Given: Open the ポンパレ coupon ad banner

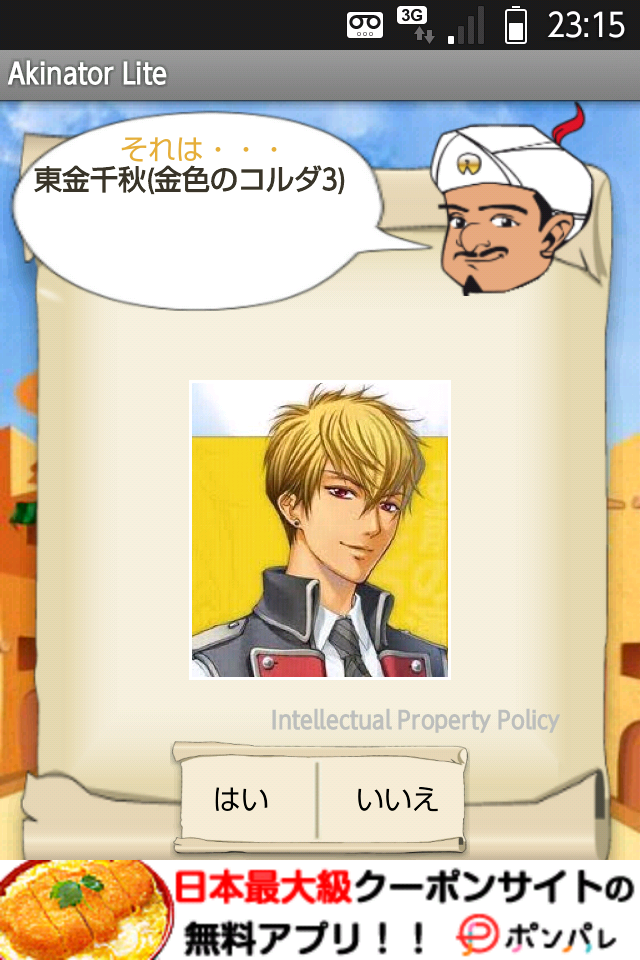Looking at the screenshot, I should [x=320, y=910].
